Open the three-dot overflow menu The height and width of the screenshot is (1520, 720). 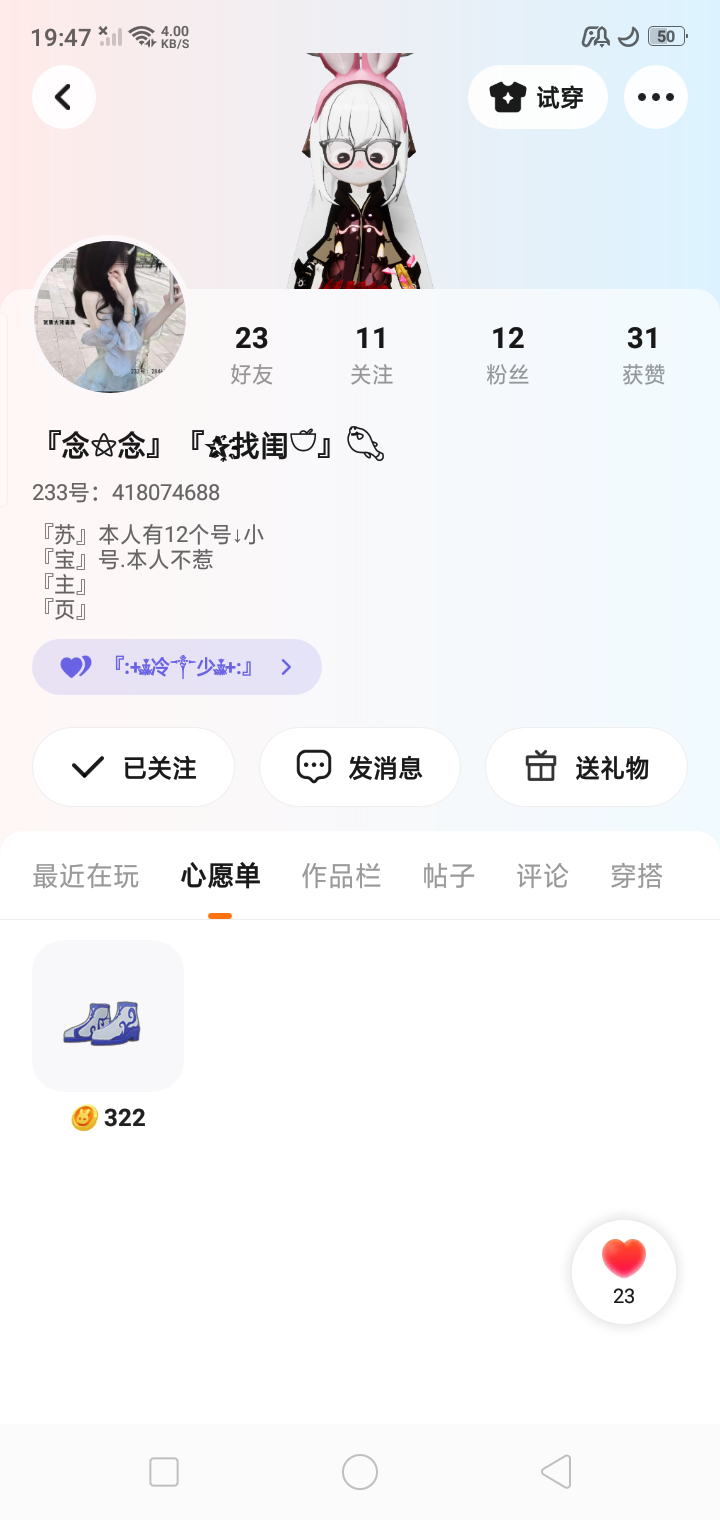click(x=656, y=97)
